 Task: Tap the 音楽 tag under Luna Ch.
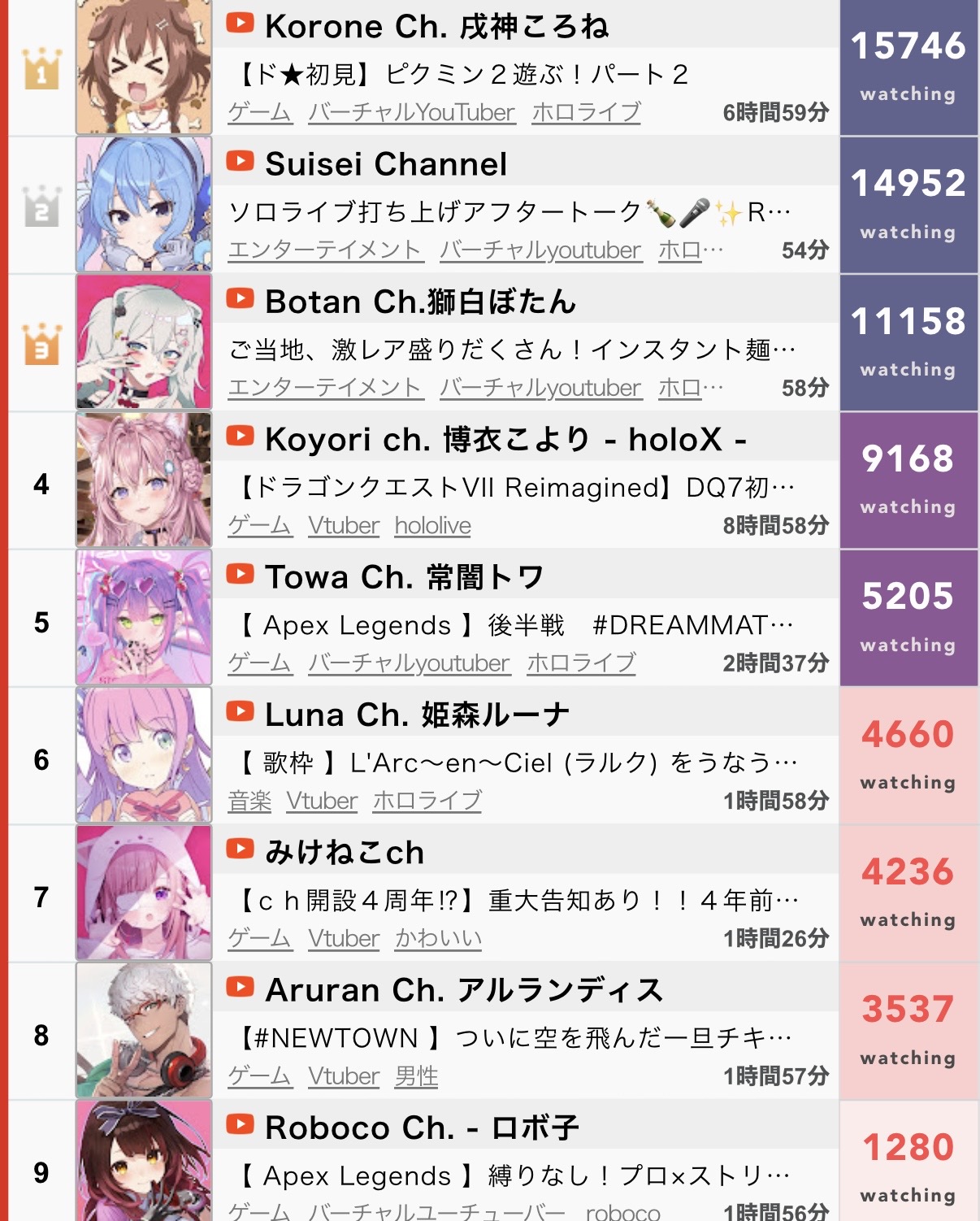[249, 802]
